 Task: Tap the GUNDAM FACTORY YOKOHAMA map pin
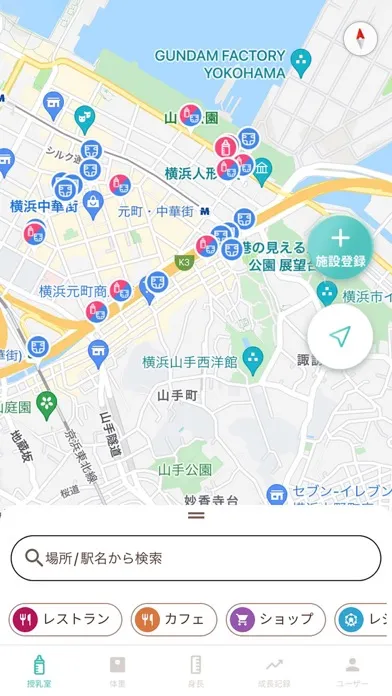(301, 63)
